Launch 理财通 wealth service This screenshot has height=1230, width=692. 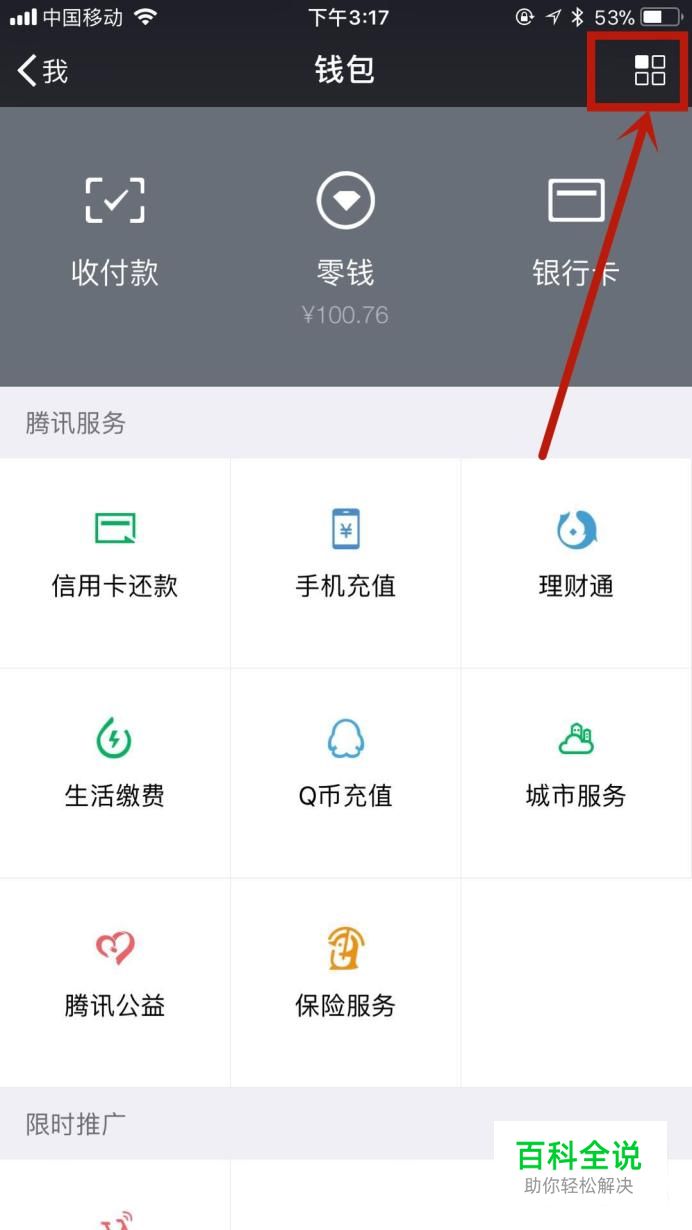pyautogui.click(x=576, y=553)
